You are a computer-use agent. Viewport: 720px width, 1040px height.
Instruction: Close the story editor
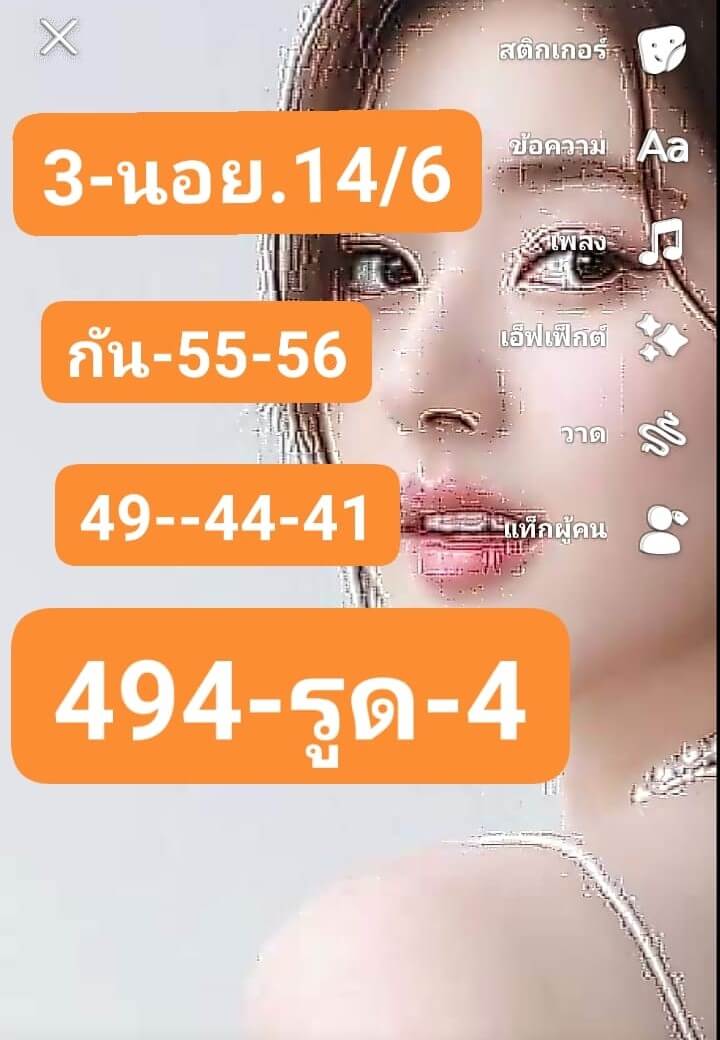click(58, 38)
